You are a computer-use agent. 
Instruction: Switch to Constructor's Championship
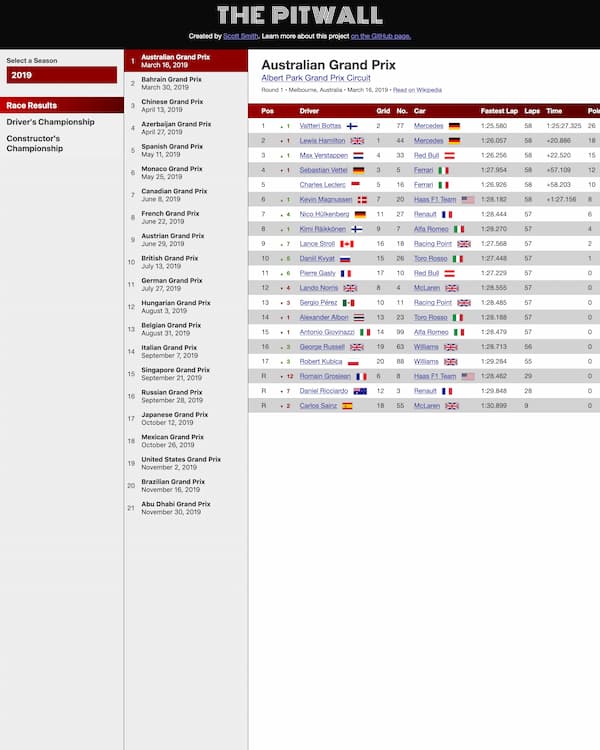(35, 143)
